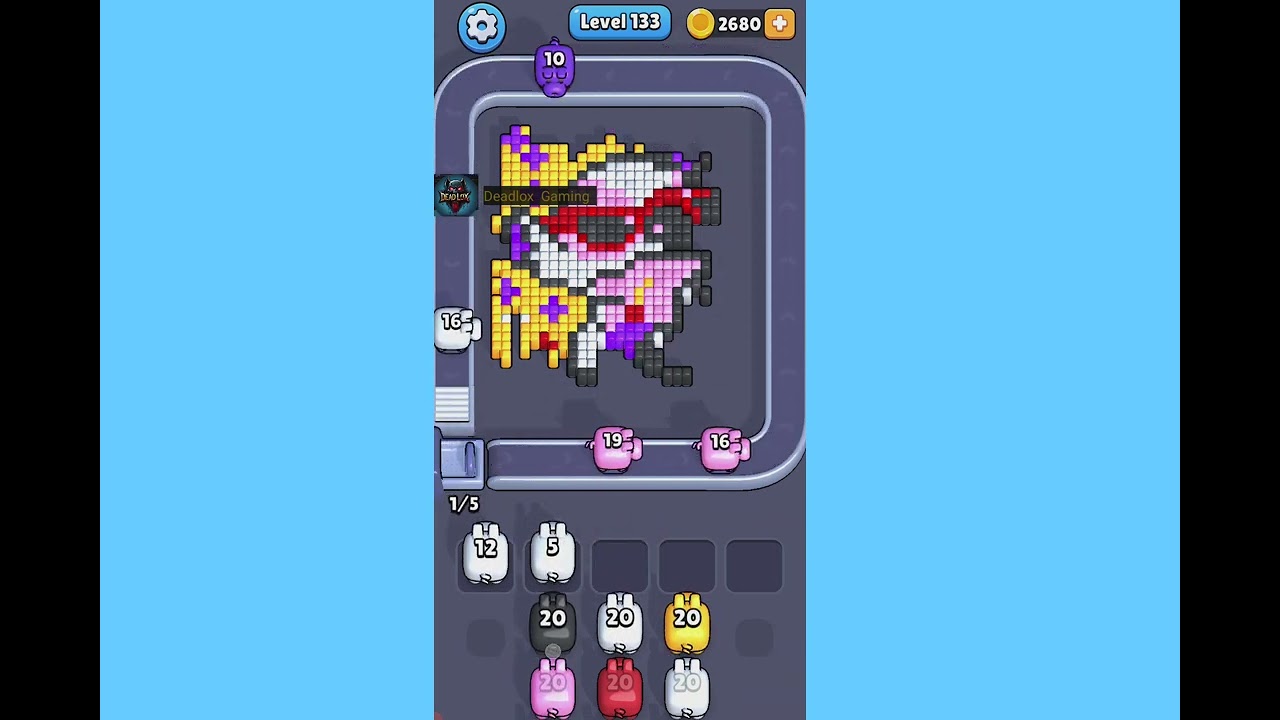Select the black shooter numbered 20
The image size is (1280, 720).
[552, 622]
